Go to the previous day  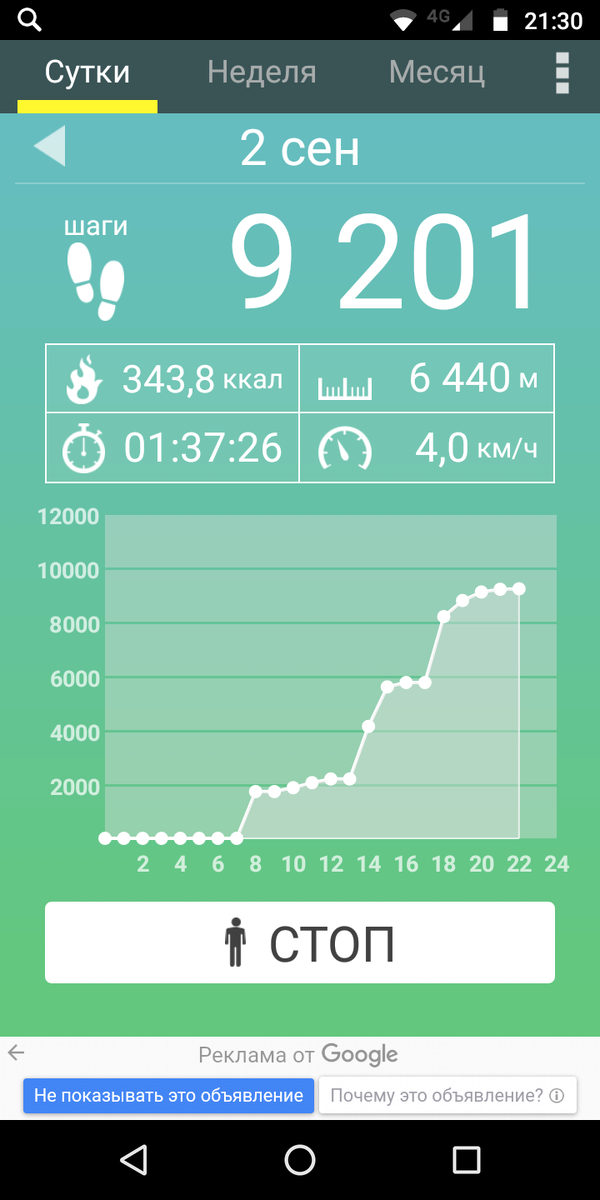[x=49, y=147]
